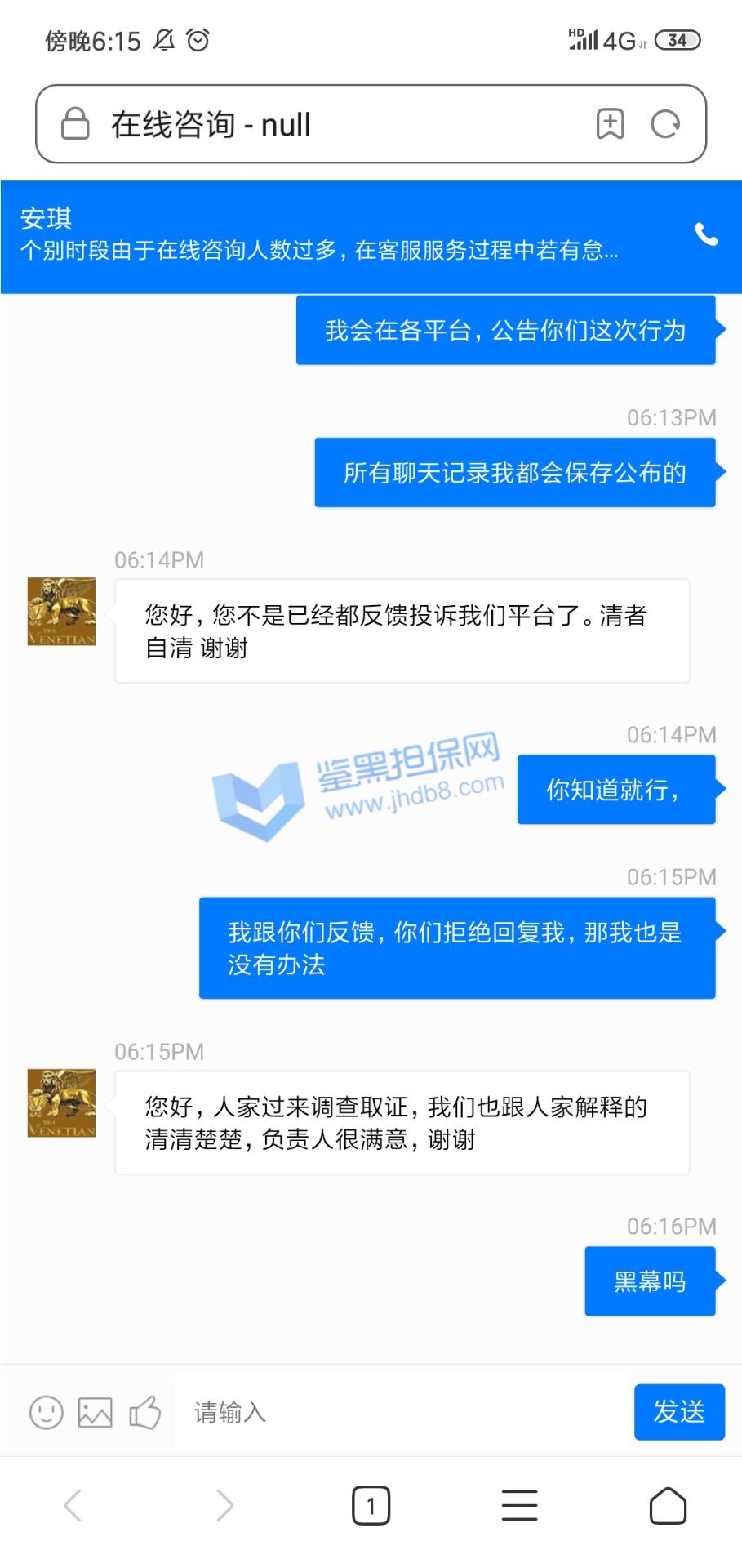The image size is (742, 1568).
Task: Attach an image to the chat
Action: 96,1412
